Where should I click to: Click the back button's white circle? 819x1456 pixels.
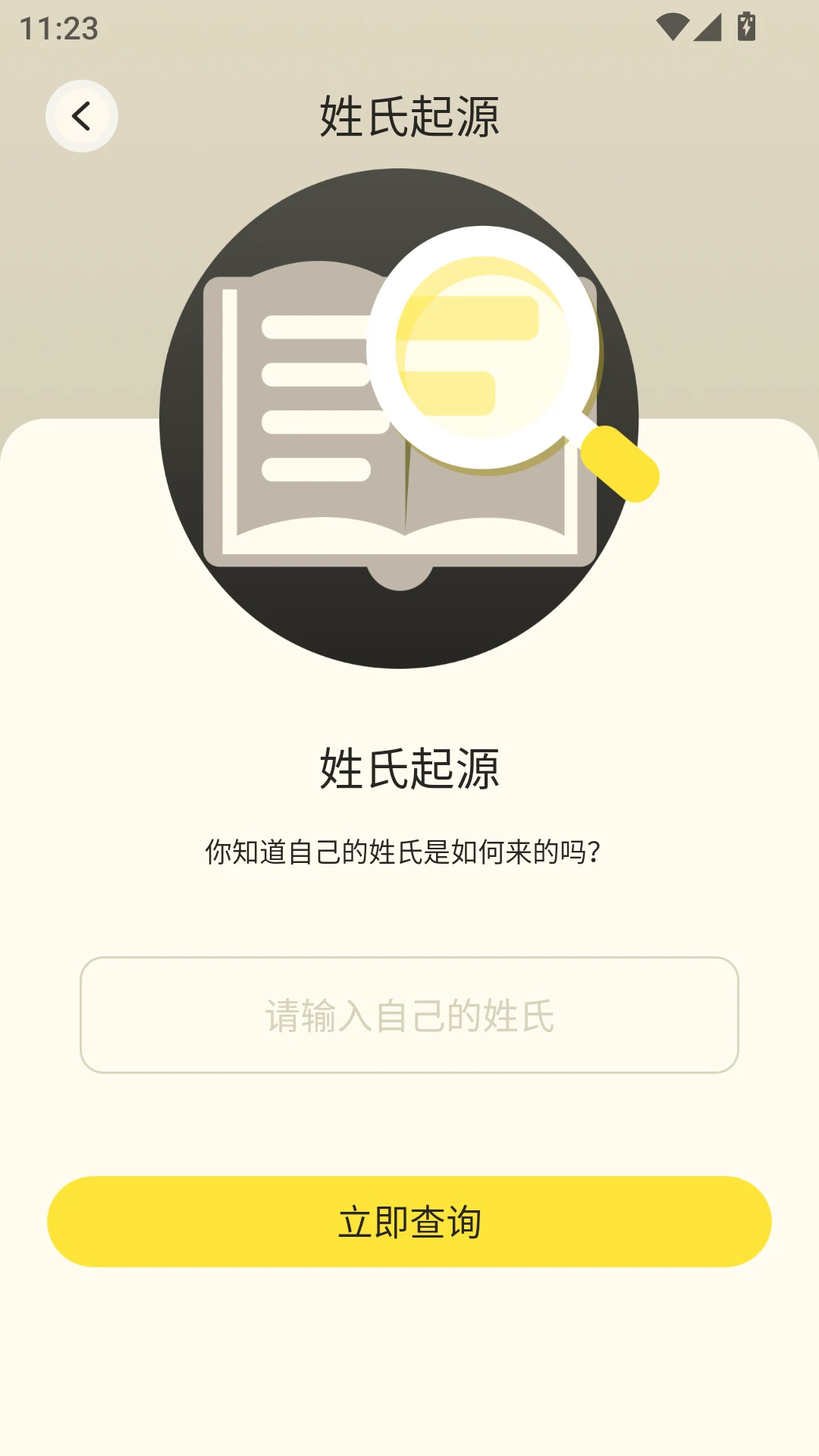coord(81,118)
